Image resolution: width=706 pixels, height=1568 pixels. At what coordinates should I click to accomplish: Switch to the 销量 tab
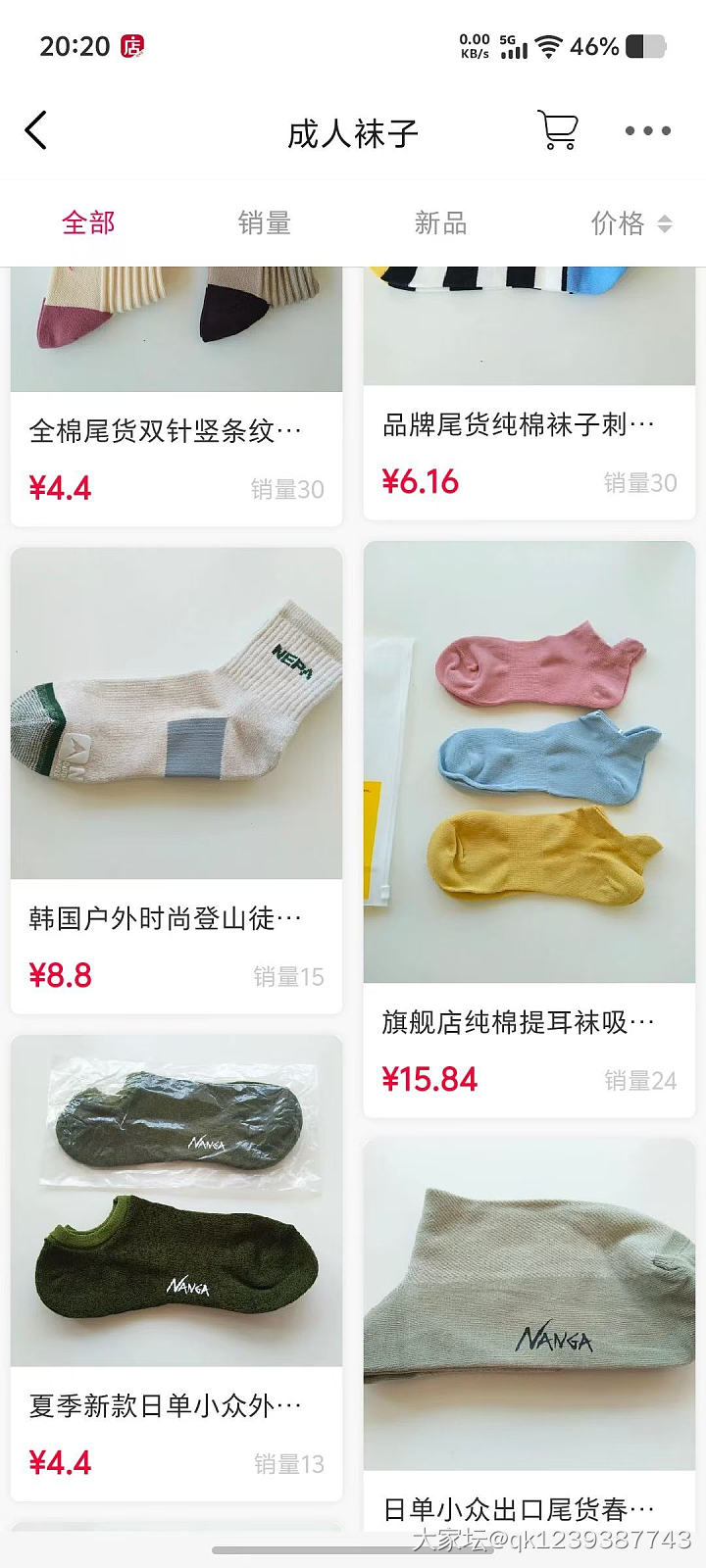tap(264, 223)
